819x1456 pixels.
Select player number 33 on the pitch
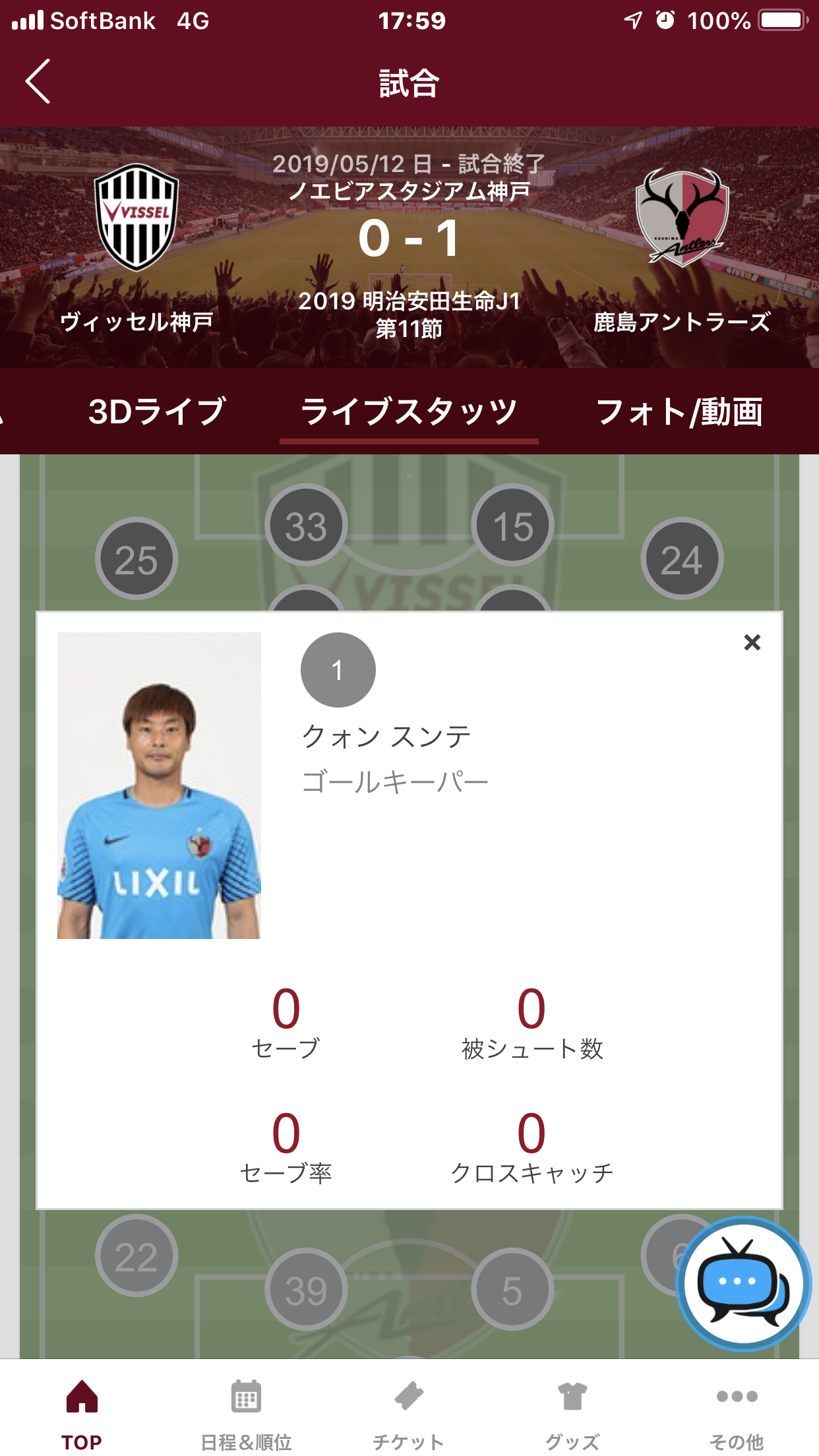[x=306, y=526]
